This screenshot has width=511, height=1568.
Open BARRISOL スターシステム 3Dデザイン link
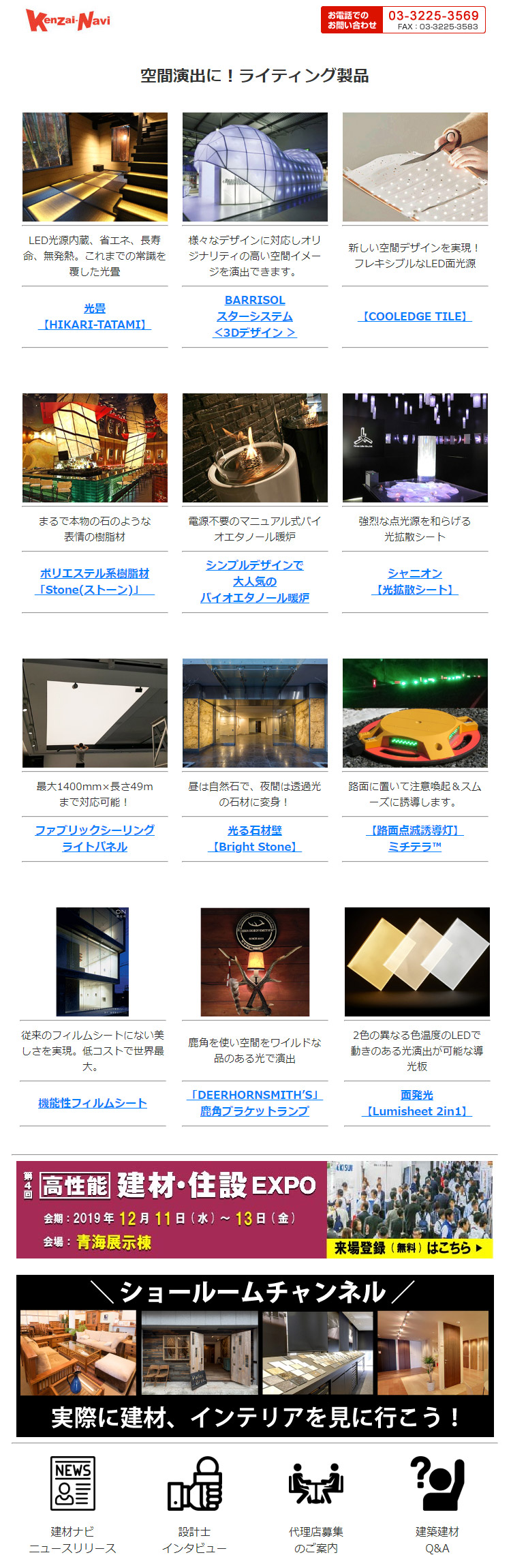[255, 316]
